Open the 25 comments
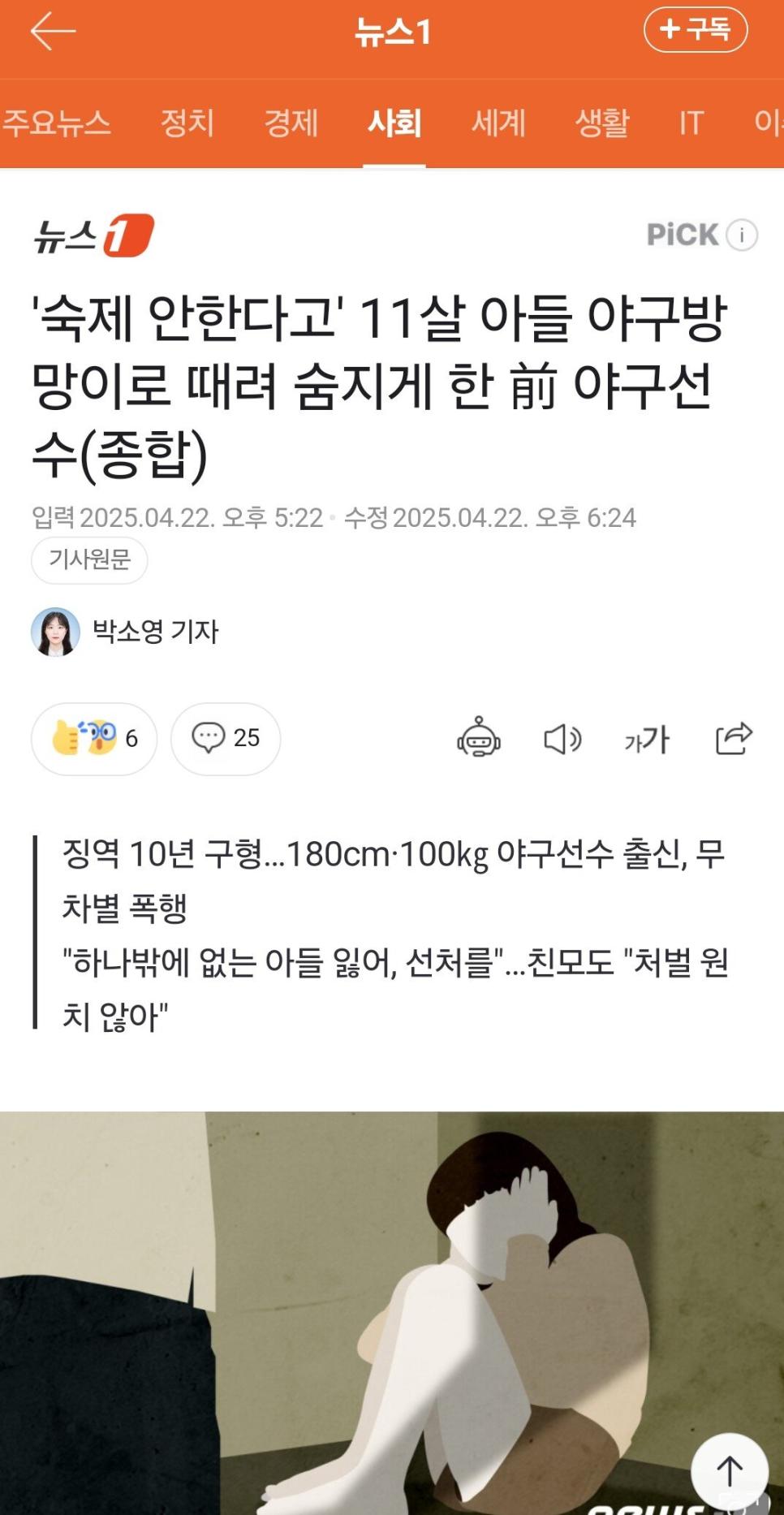 point(226,738)
